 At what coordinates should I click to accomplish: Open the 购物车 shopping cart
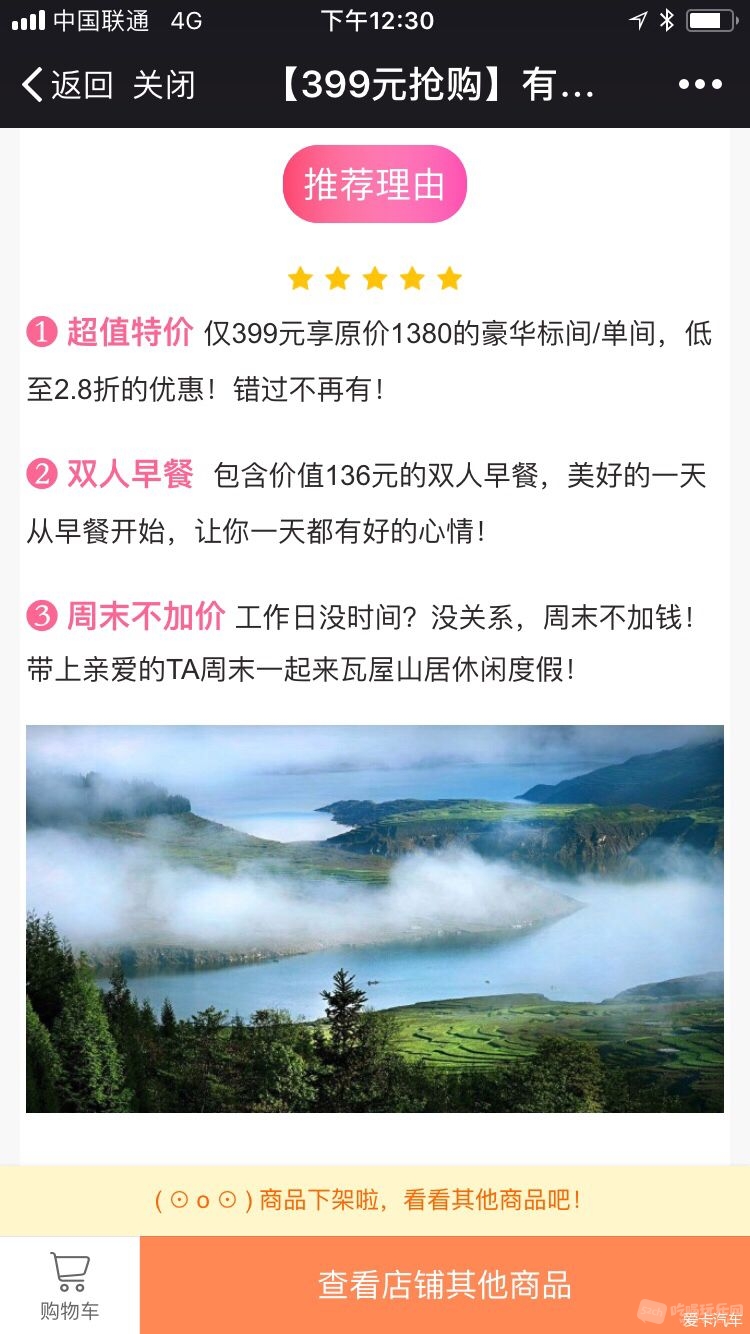click(70, 1286)
